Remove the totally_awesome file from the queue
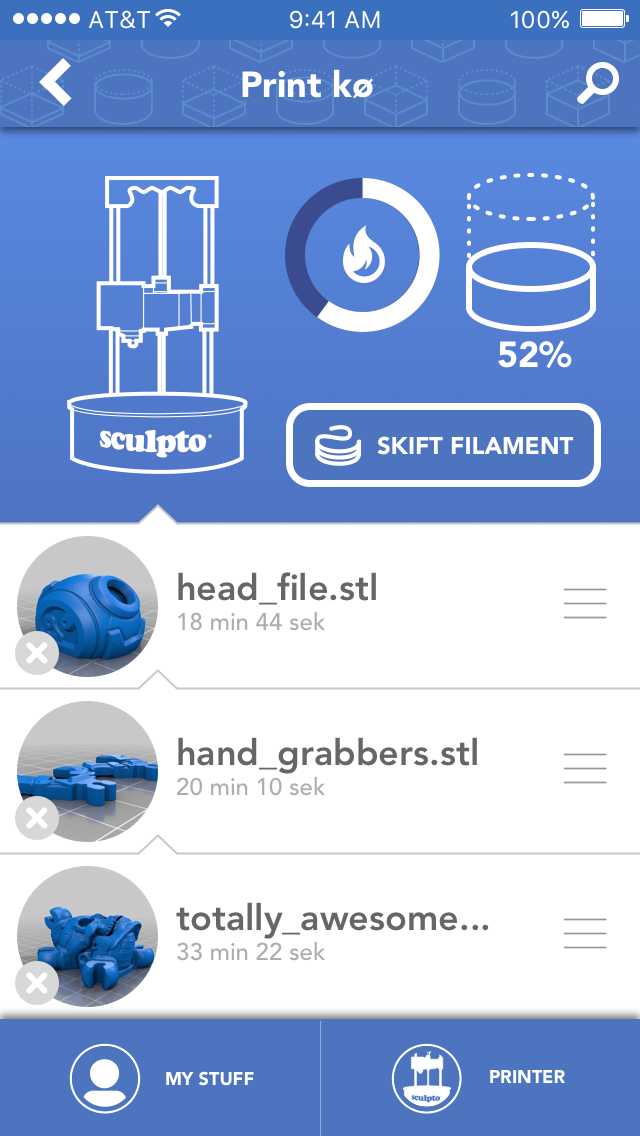The width and height of the screenshot is (640, 1136). coord(37,984)
